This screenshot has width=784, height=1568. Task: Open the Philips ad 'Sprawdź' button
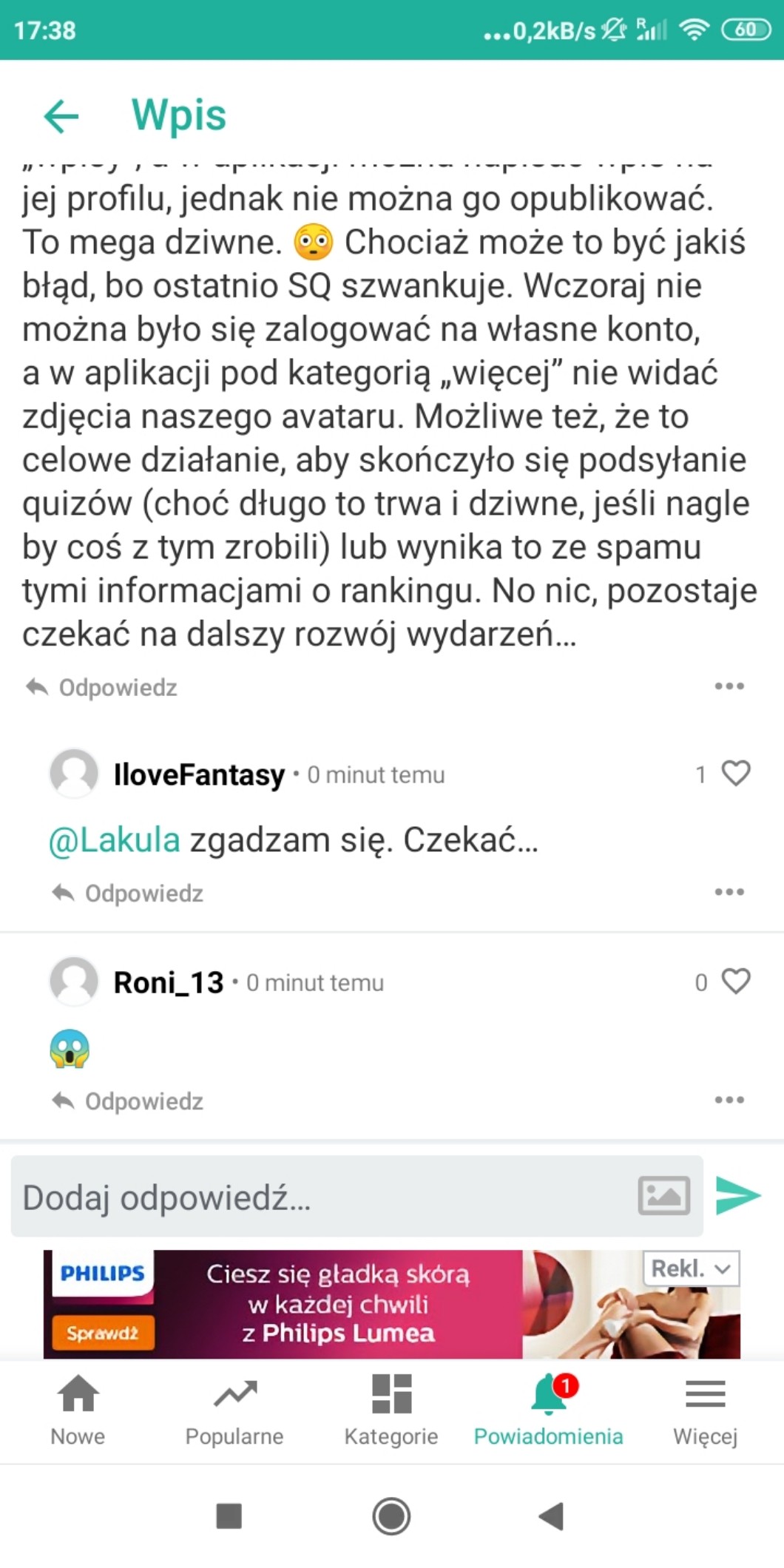[x=103, y=1333]
